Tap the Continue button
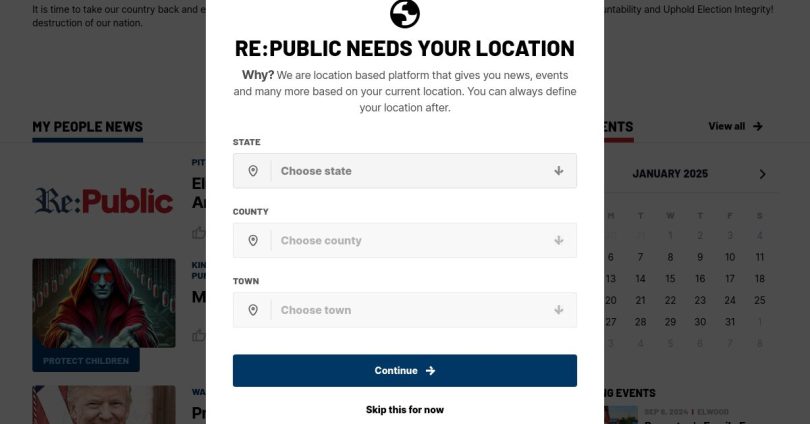Viewport: 810px width, 424px height. (x=404, y=371)
